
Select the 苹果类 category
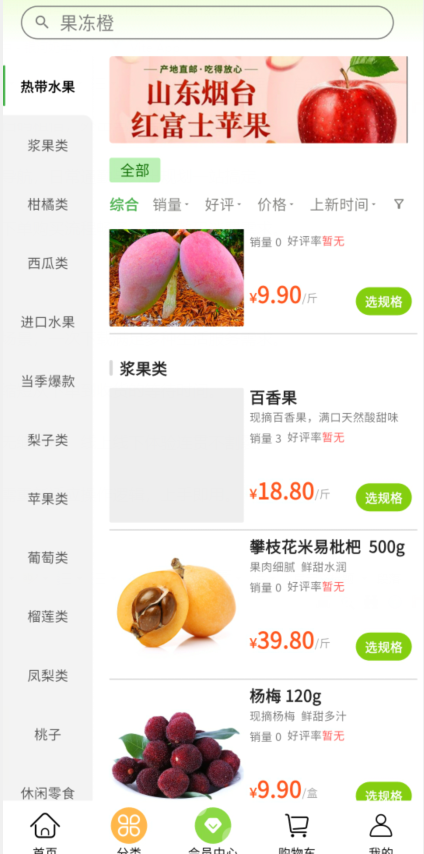(48, 499)
